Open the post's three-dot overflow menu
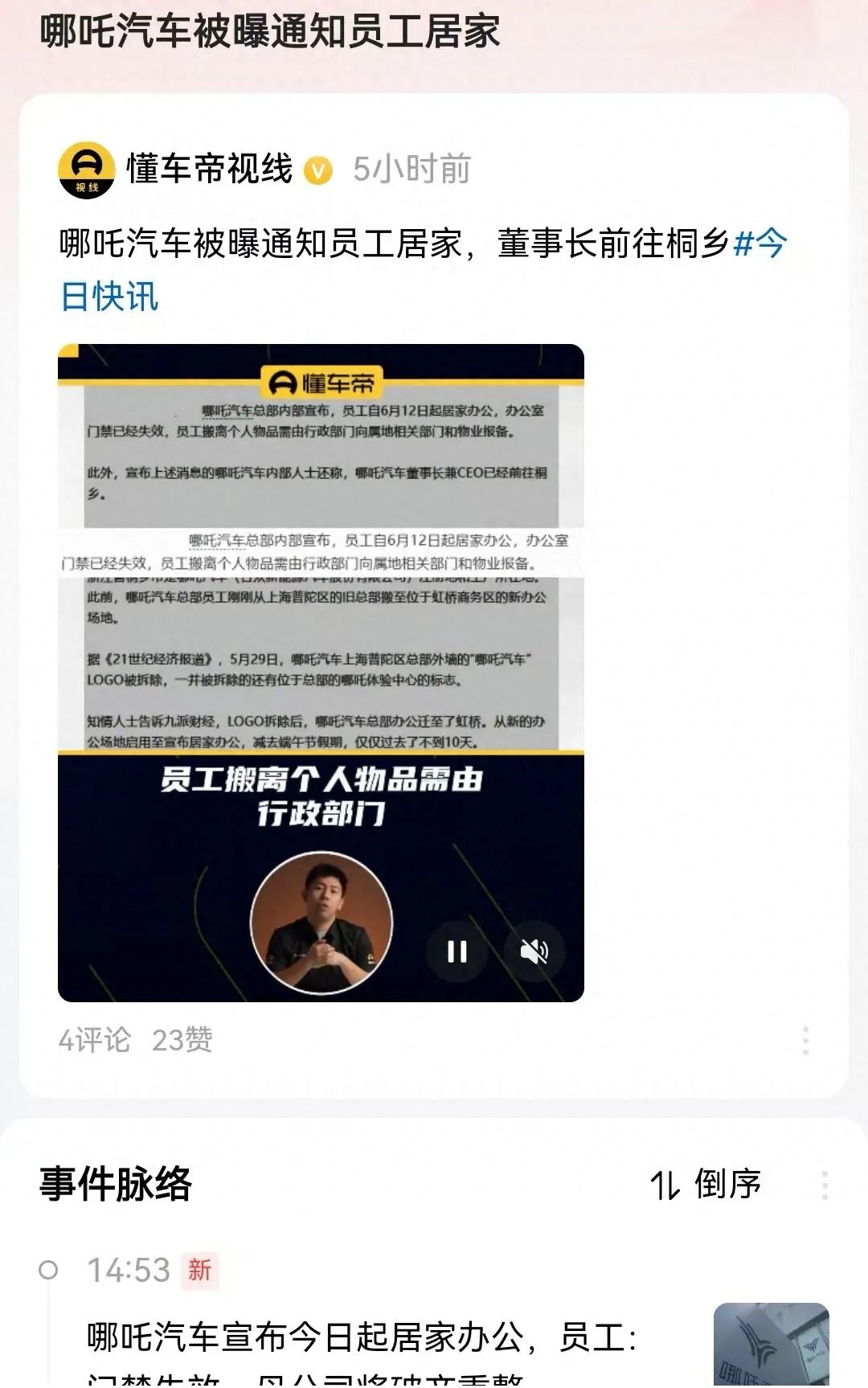Screen dimensions: 868x1388 click(805, 1040)
